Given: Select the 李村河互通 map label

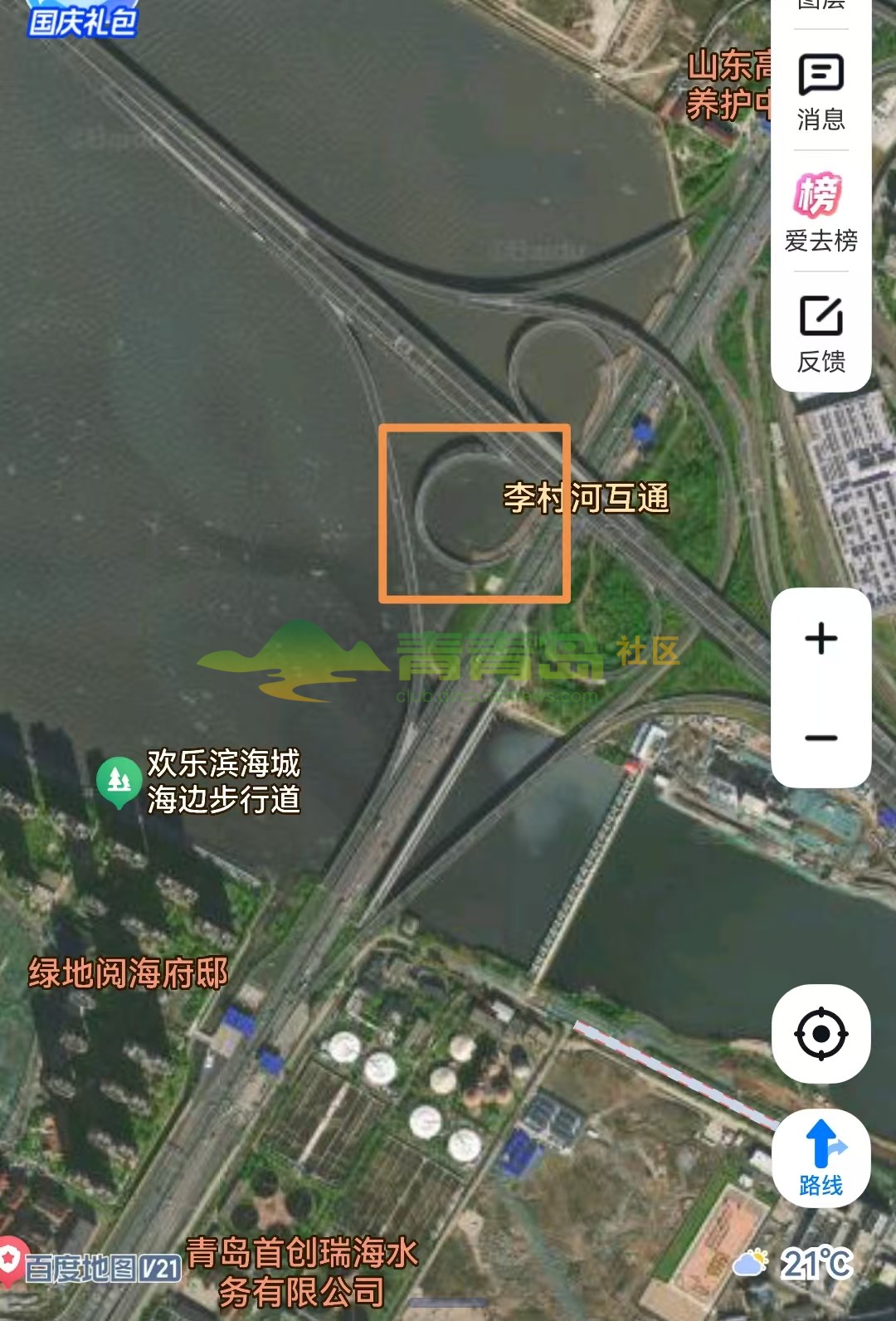Looking at the screenshot, I should (x=586, y=498).
